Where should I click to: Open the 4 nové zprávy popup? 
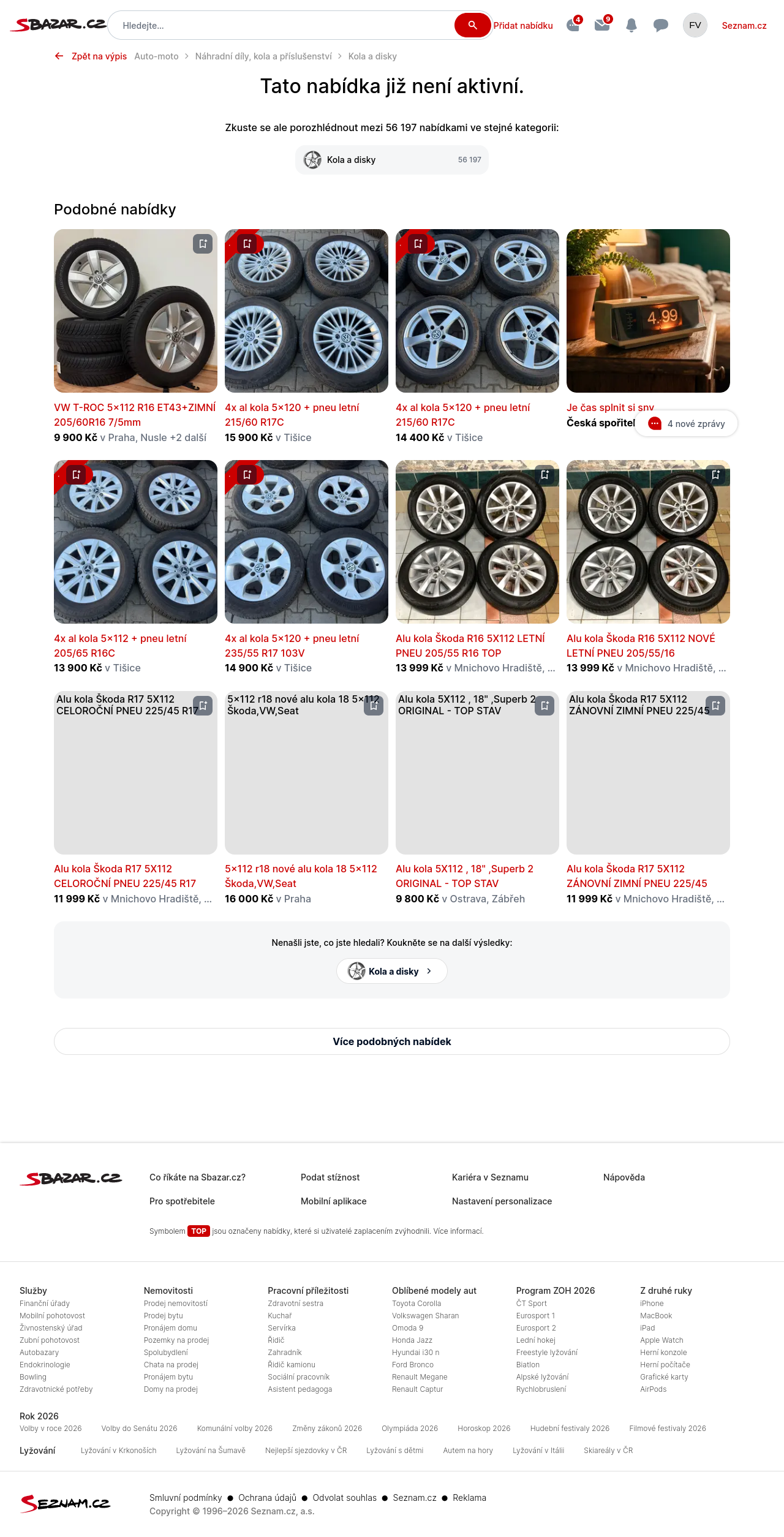click(x=686, y=423)
